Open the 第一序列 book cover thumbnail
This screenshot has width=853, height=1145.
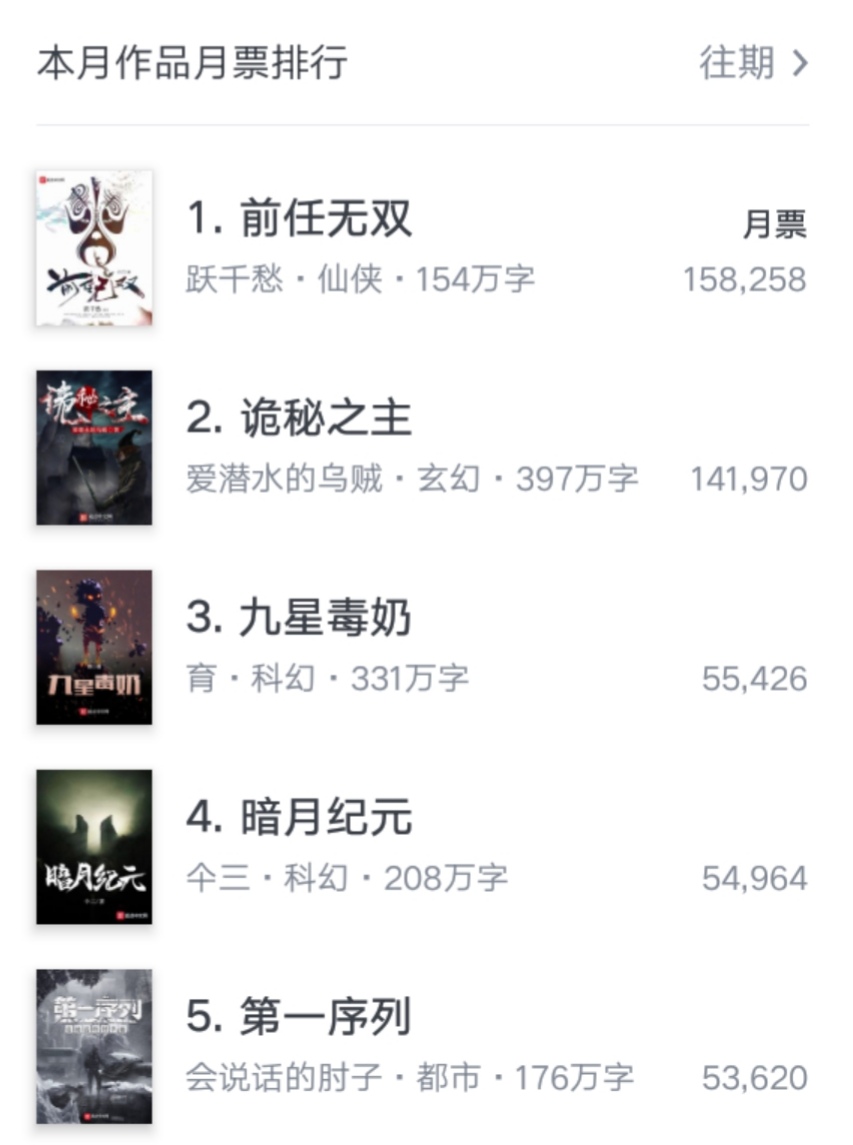pyautogui.click(x=93, y=1048)
